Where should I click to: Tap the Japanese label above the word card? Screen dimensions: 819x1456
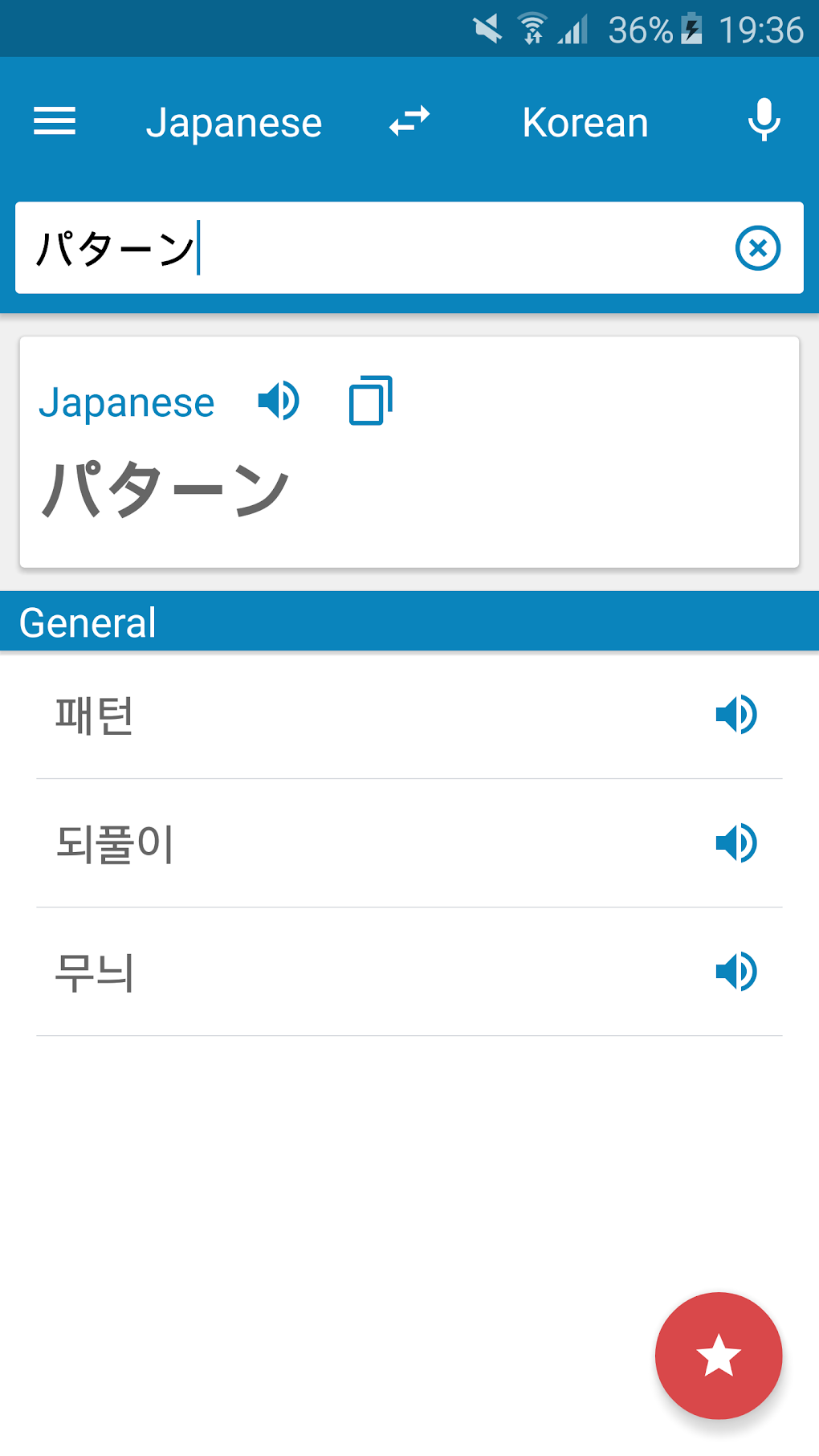pyautogui.click(x=128, y=402)
